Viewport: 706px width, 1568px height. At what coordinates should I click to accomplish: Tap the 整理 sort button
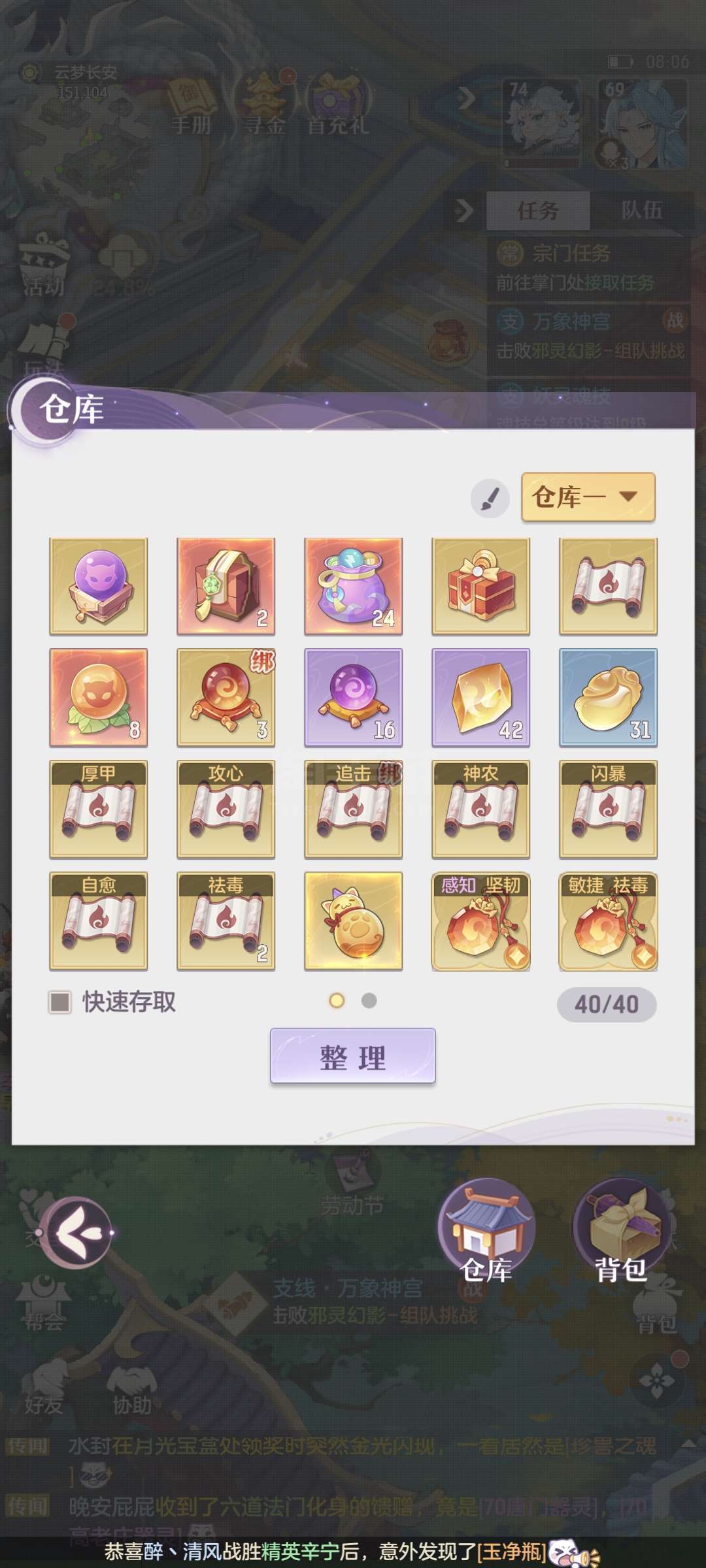pyautogui.click(x=353, y=1056)
